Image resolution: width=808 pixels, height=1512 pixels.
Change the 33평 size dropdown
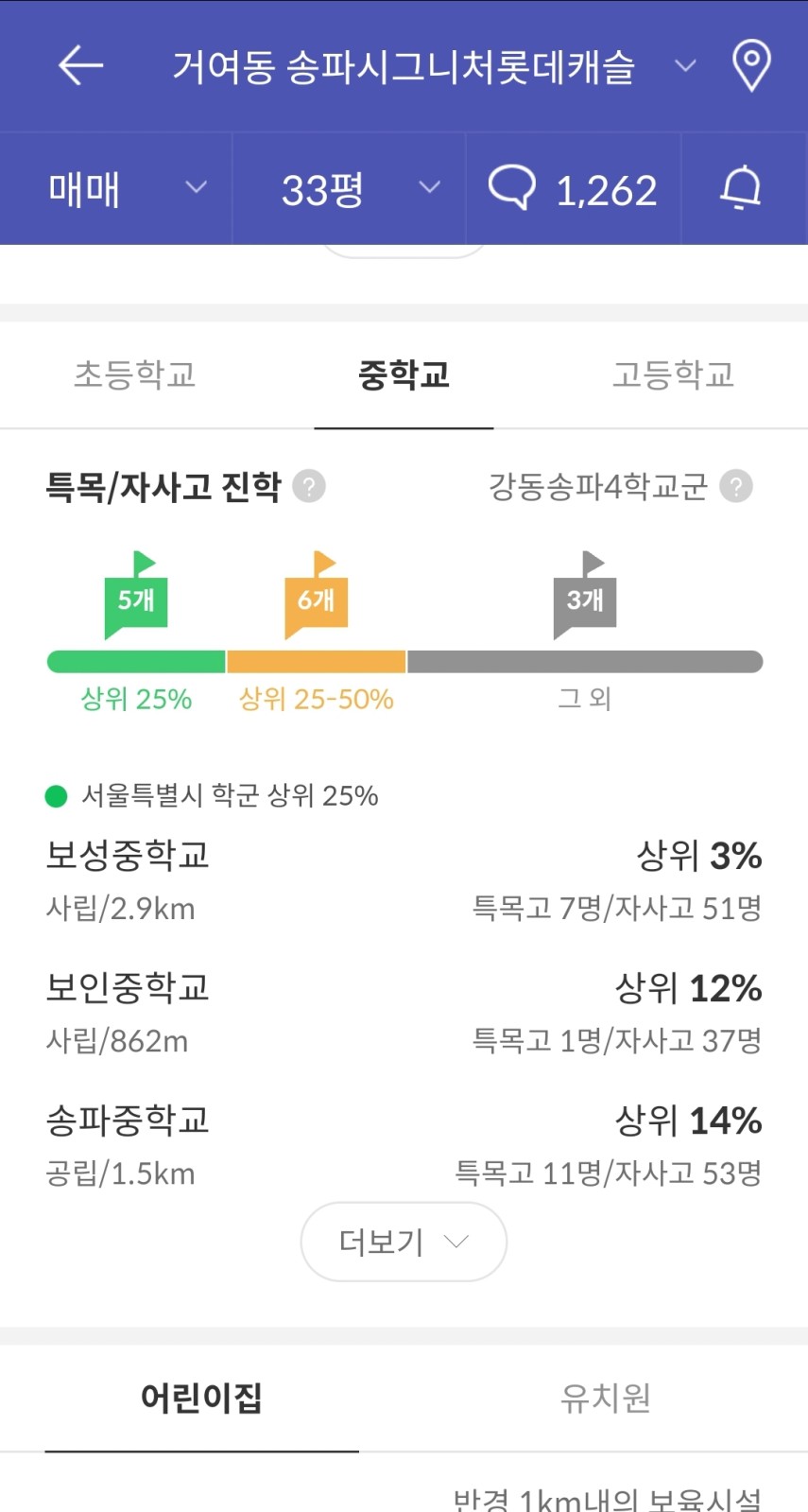coord(349,188)
